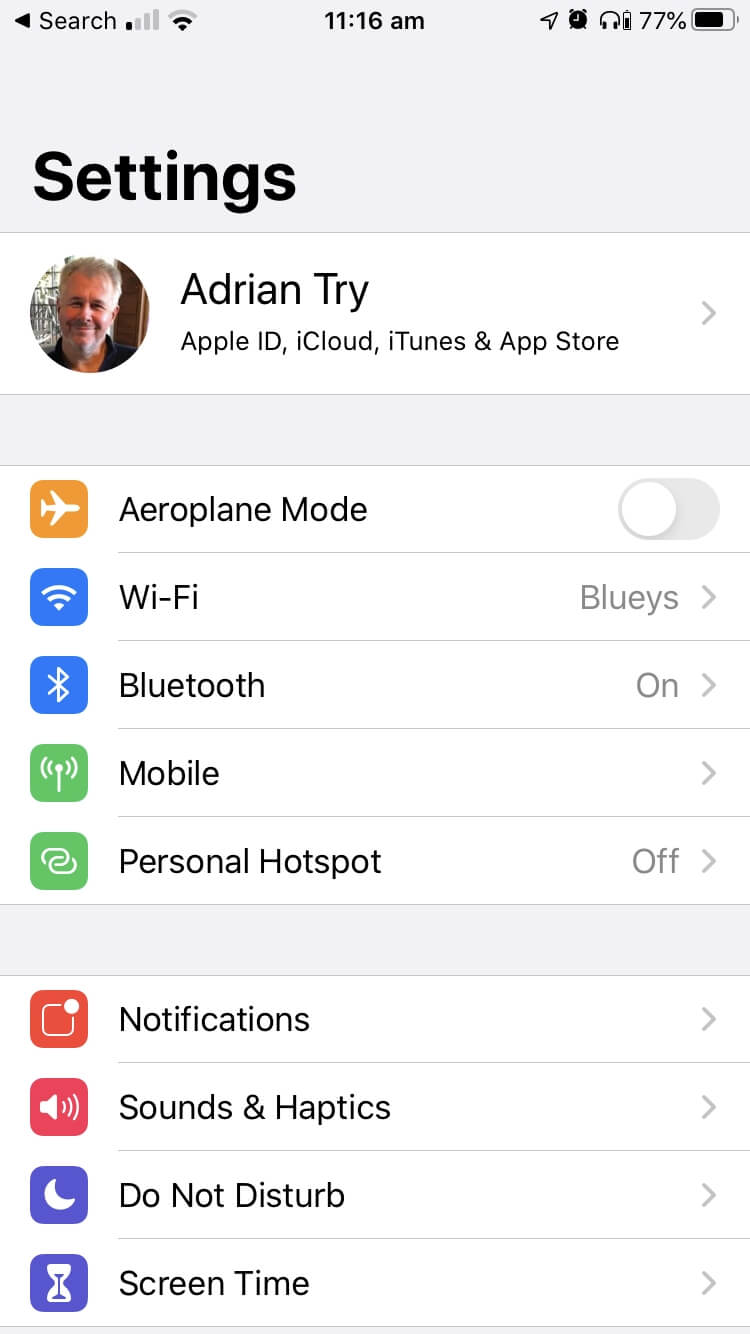
Task: Open Wi-Fi settings showing Blueys
Action: [375, 597]
